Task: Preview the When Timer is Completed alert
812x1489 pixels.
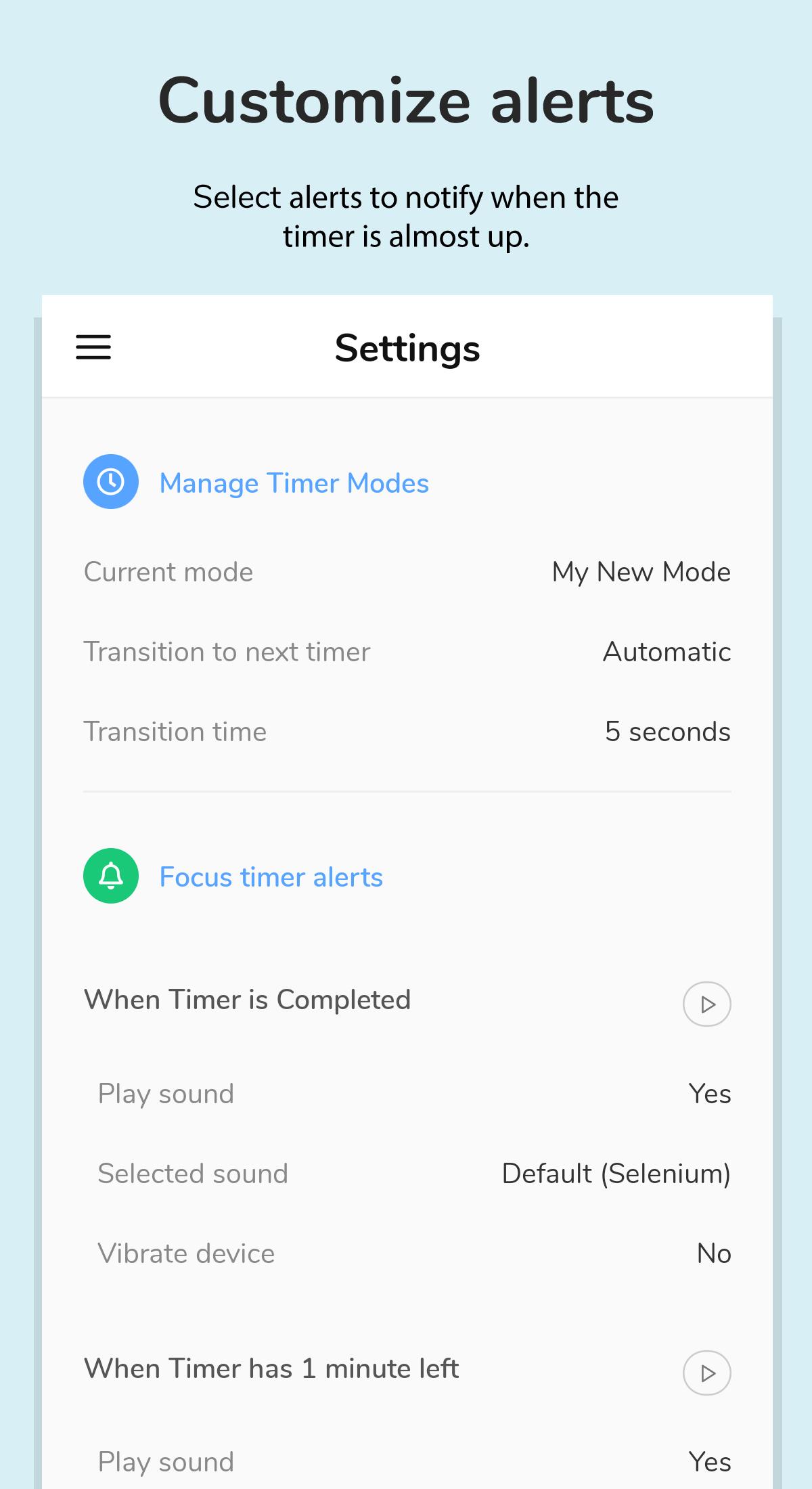Action: pos(707,1004)
